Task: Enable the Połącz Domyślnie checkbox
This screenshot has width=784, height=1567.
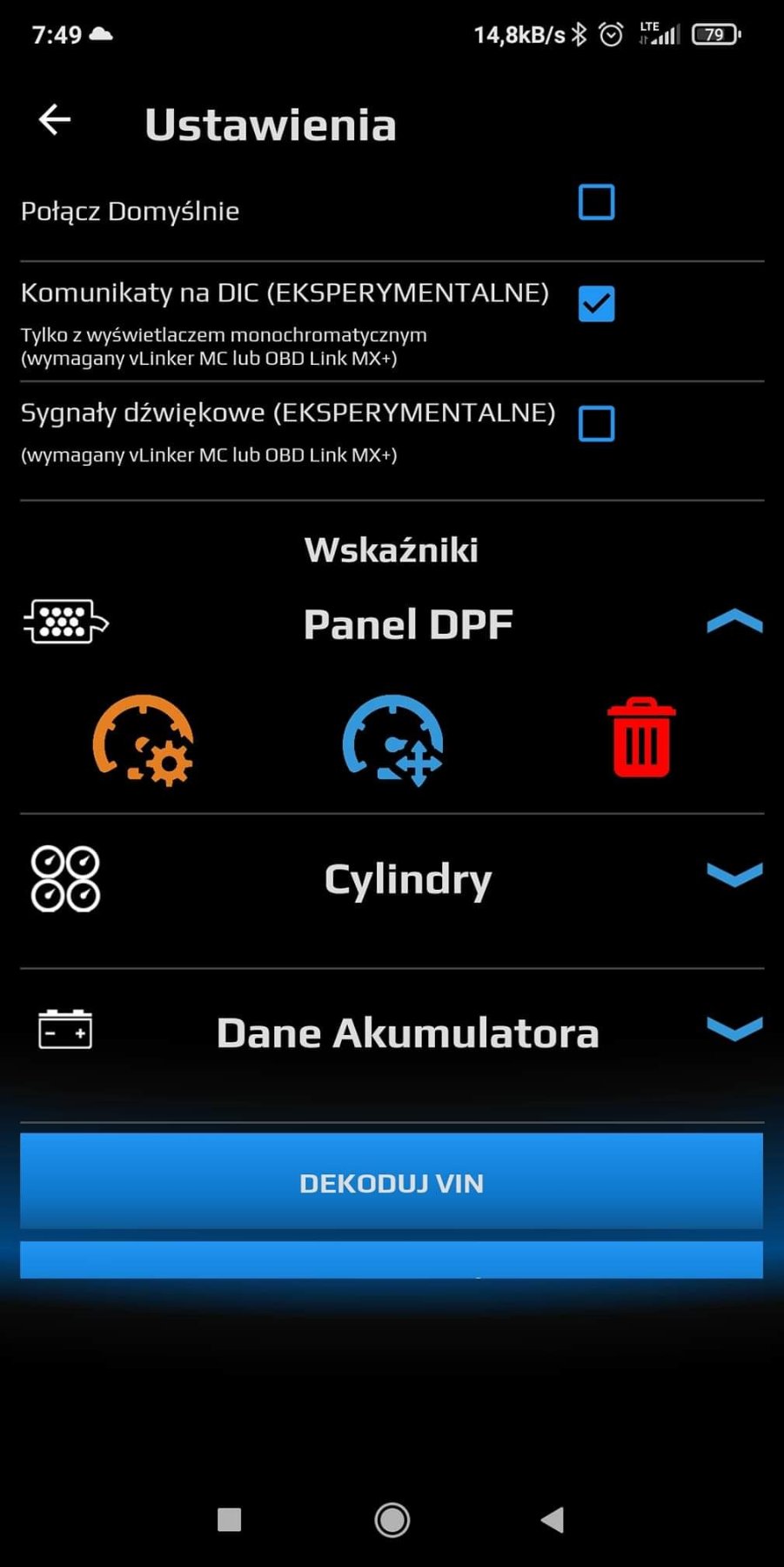Action: pos(597,202)
